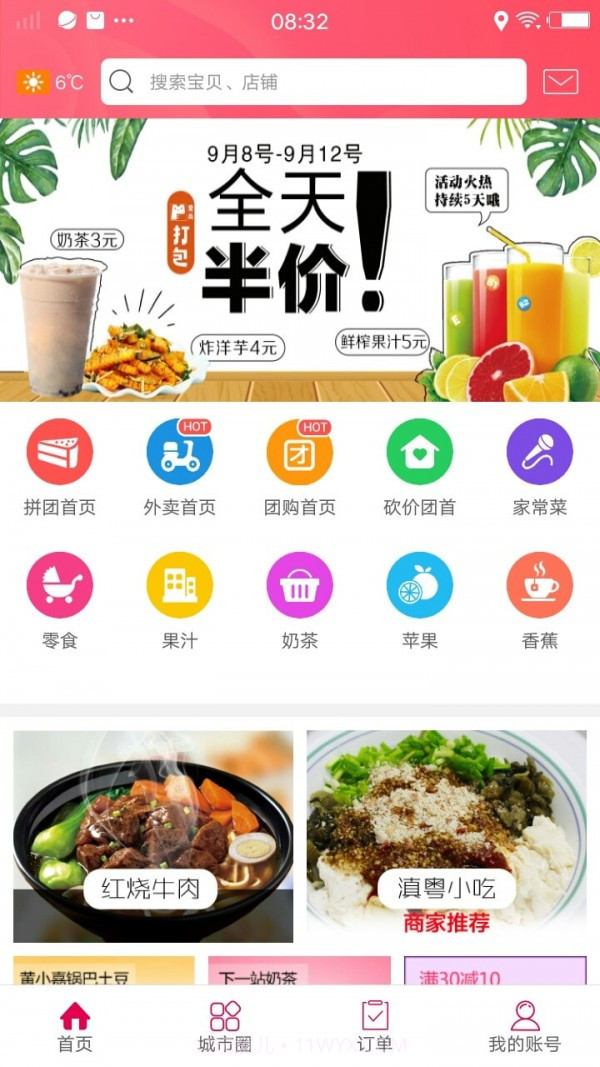The width and height of the screenshot is (600, 1067).
Task: View the 滇粤小吃 recommended card
Action: [446, 836]
